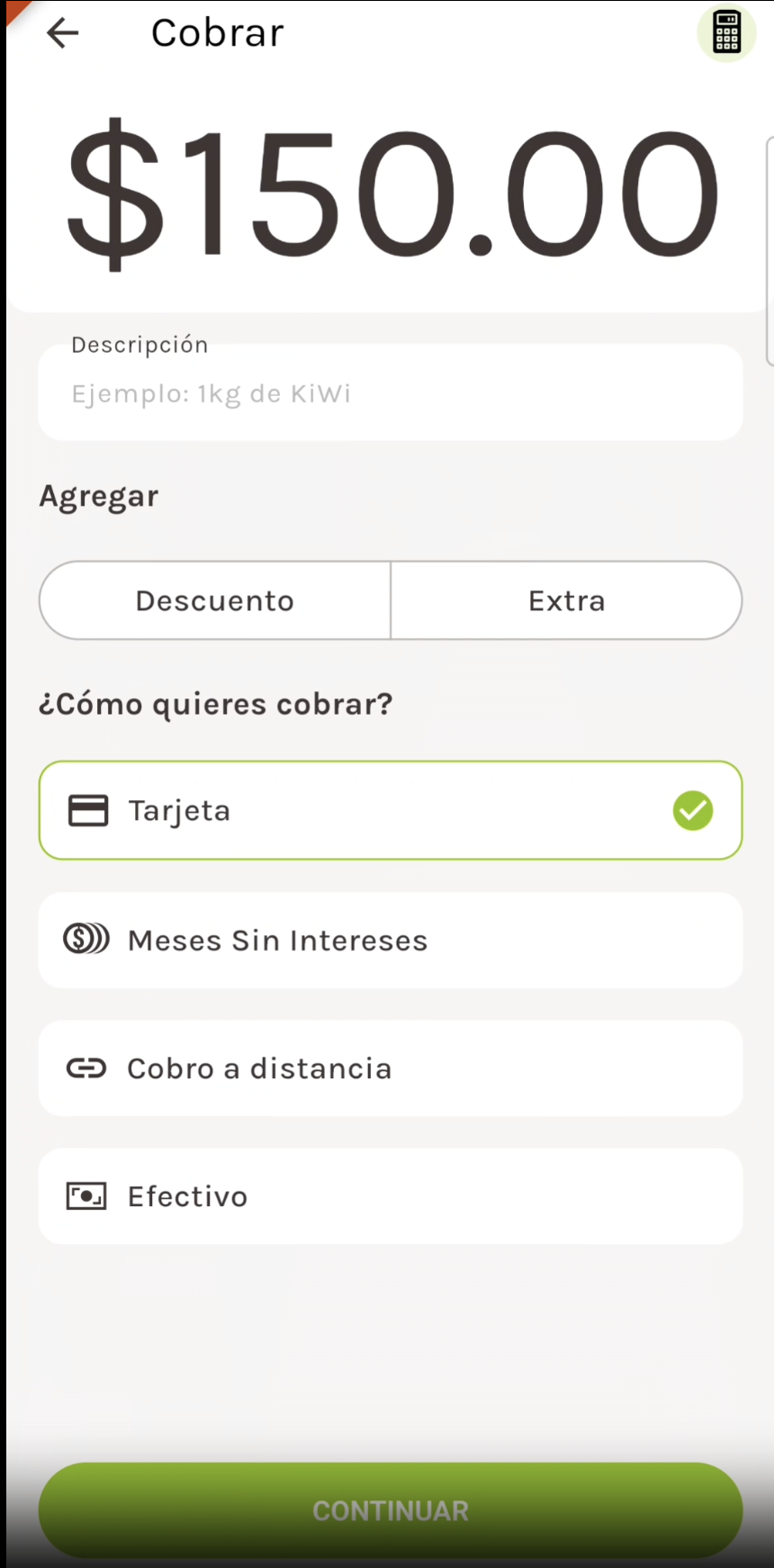Viewport: 774px width, 1568px height.
Task: Choose Meses Sin Intereses option
Action: point(391,940)
